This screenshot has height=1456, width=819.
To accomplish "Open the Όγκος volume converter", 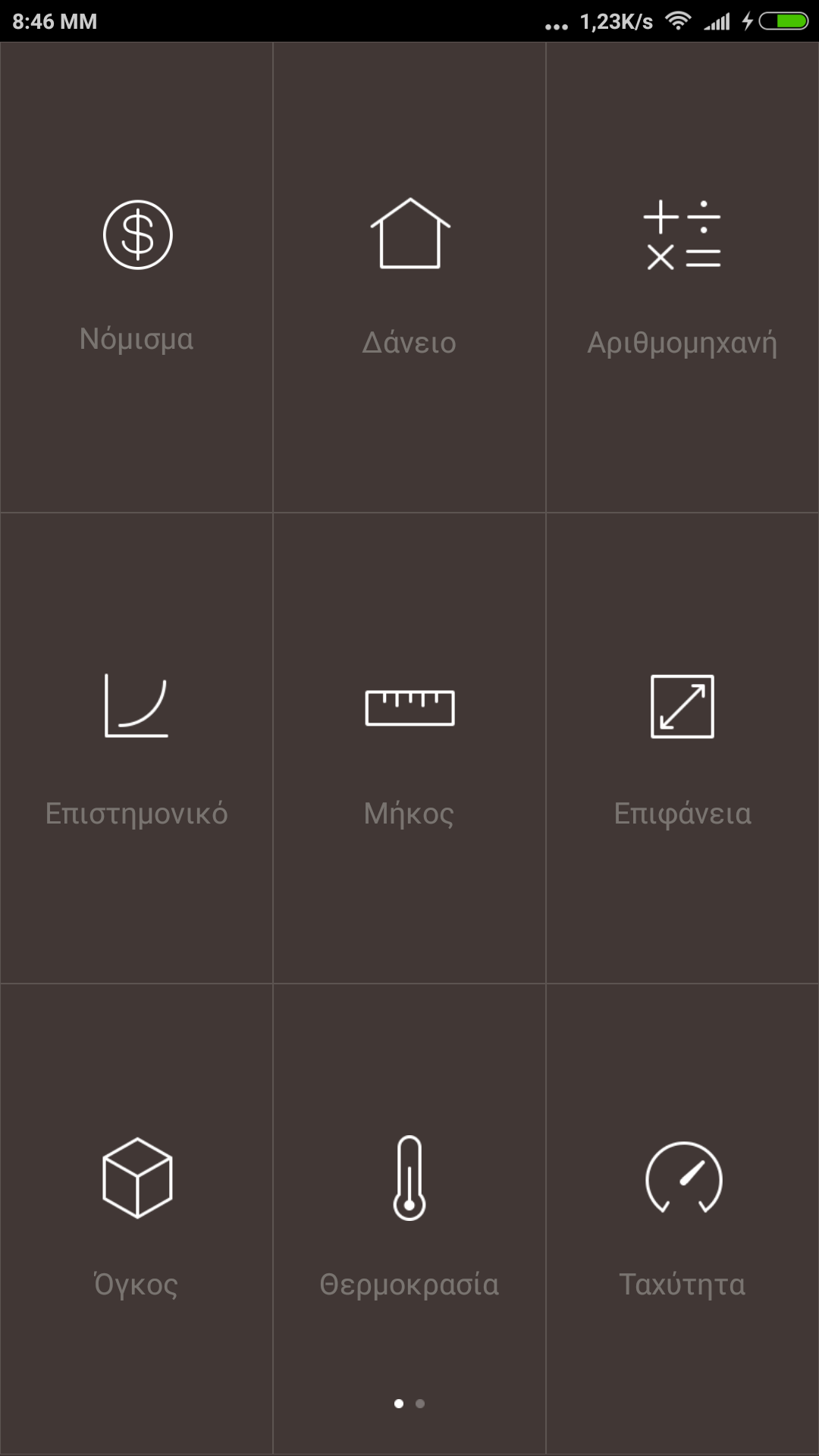I will pyautogui.click(x=136, y=1217).
